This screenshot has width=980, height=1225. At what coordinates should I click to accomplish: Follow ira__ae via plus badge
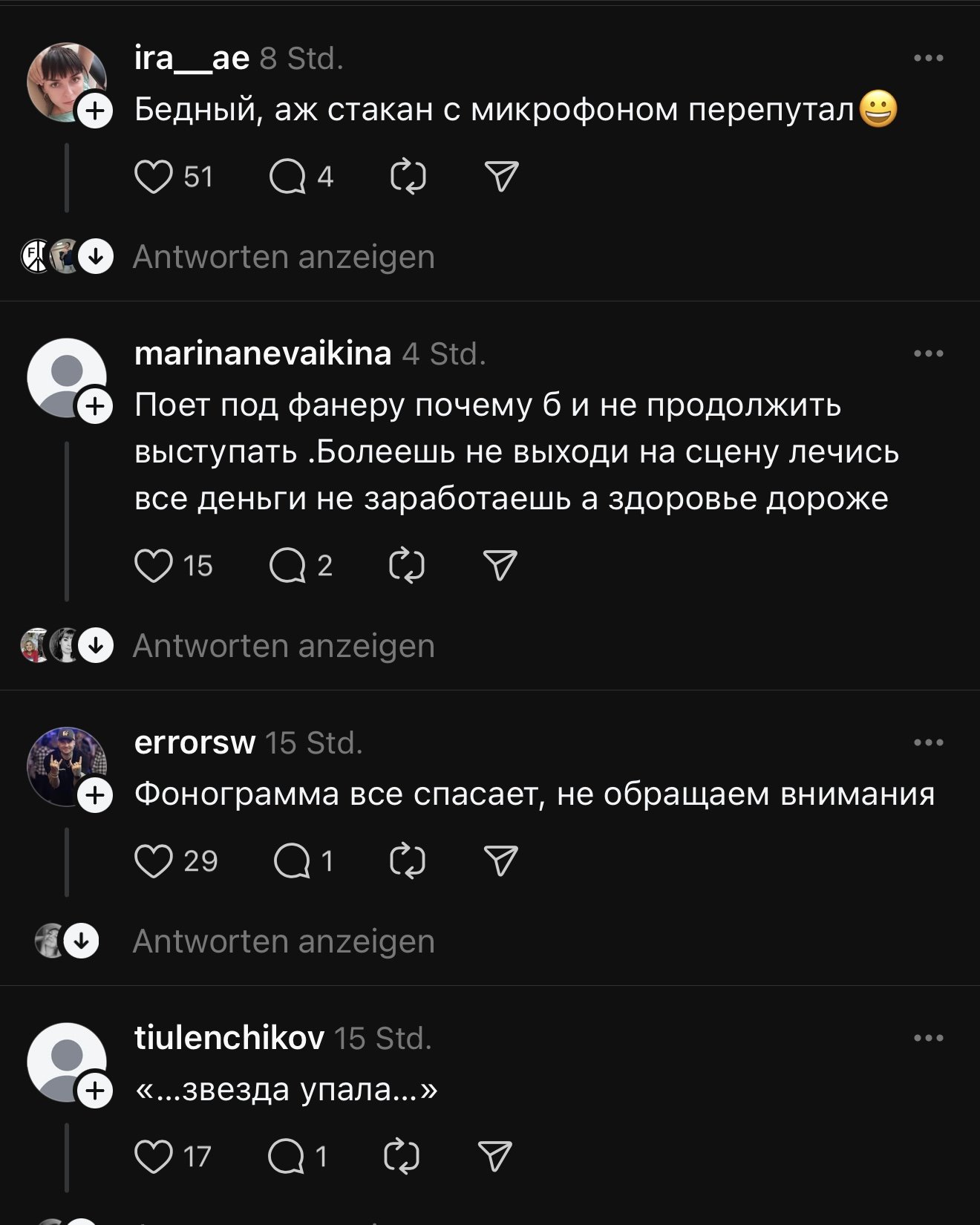click(x=95, y=111)
